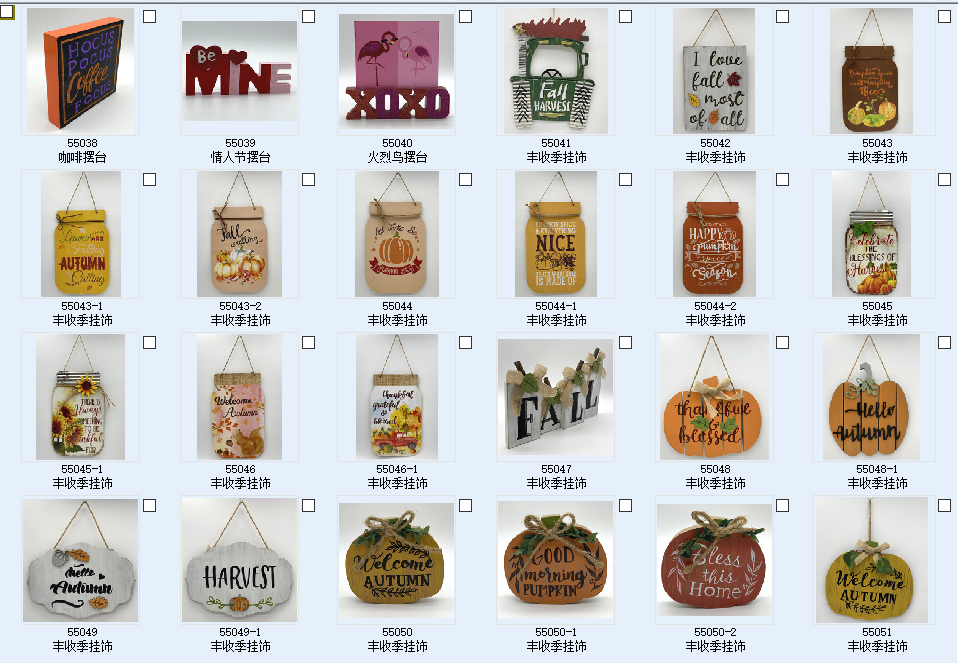Open the FALL letters sign 55047

555,396
